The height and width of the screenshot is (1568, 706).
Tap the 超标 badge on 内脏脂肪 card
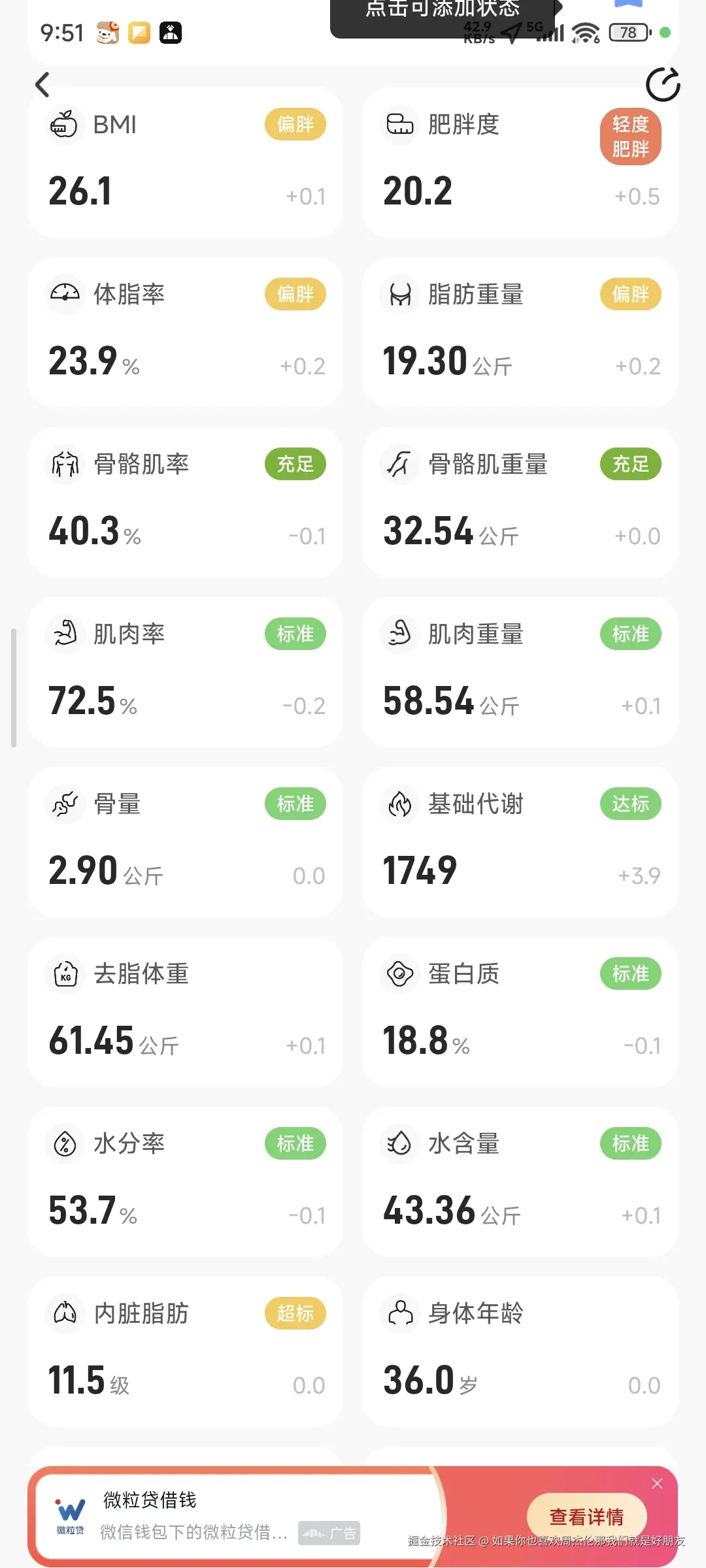[x=295, y=1313]
